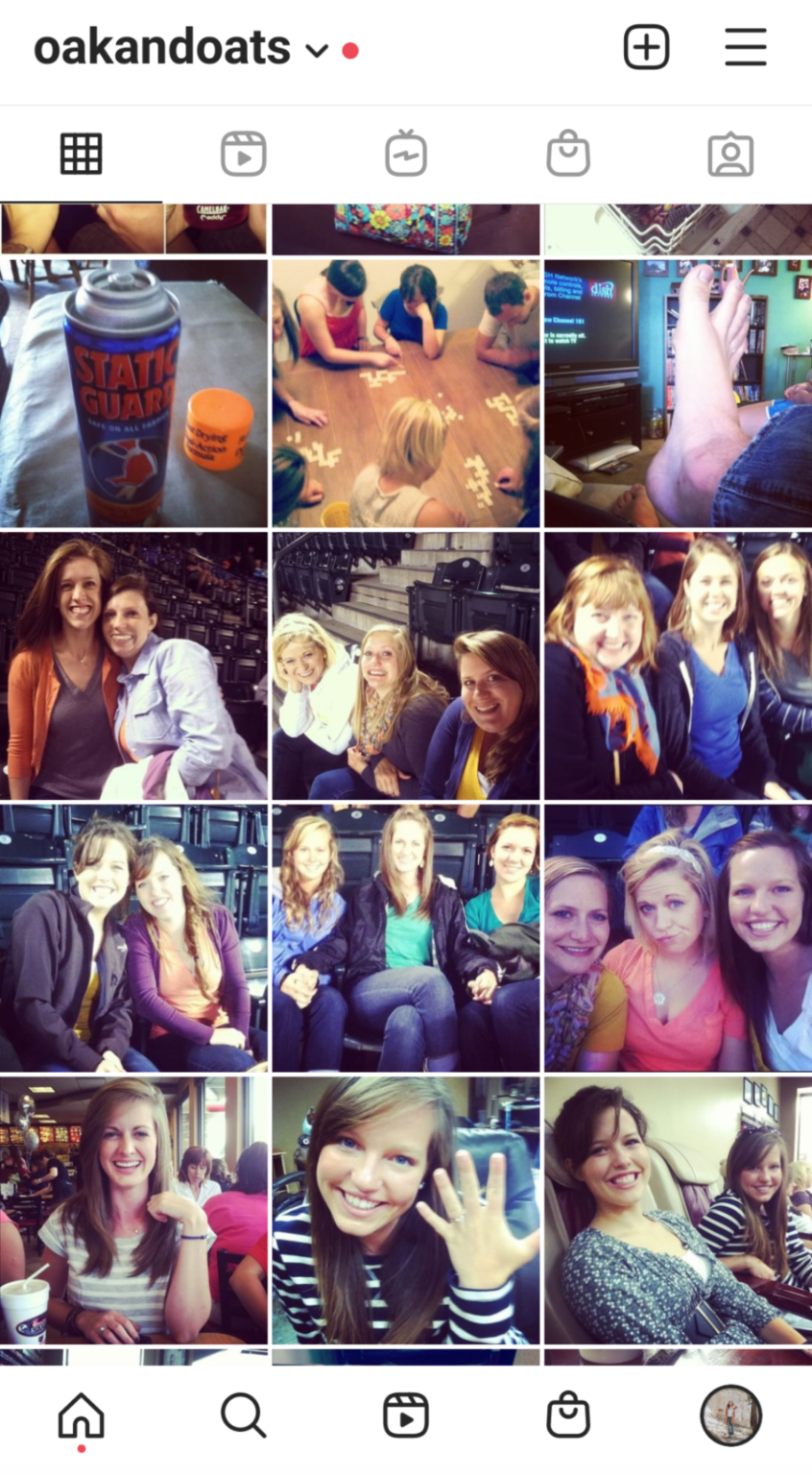This screenshot has width=812, height=1475.
Task: Open the oakandoats account switcher dropdown
Action: coord(317,50)
